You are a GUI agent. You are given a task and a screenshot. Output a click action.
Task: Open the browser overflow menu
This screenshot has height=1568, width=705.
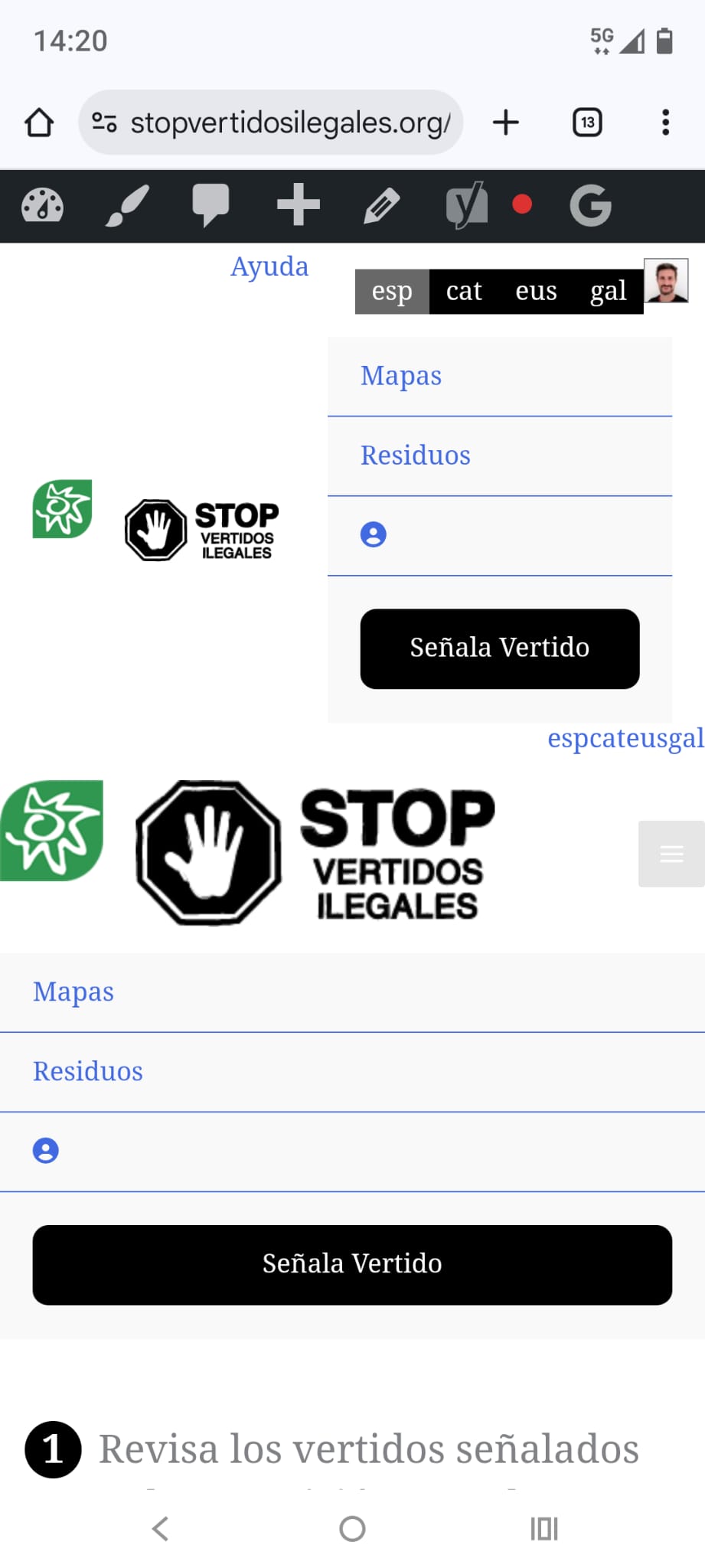pyautogui.click(x=666, y=122)
